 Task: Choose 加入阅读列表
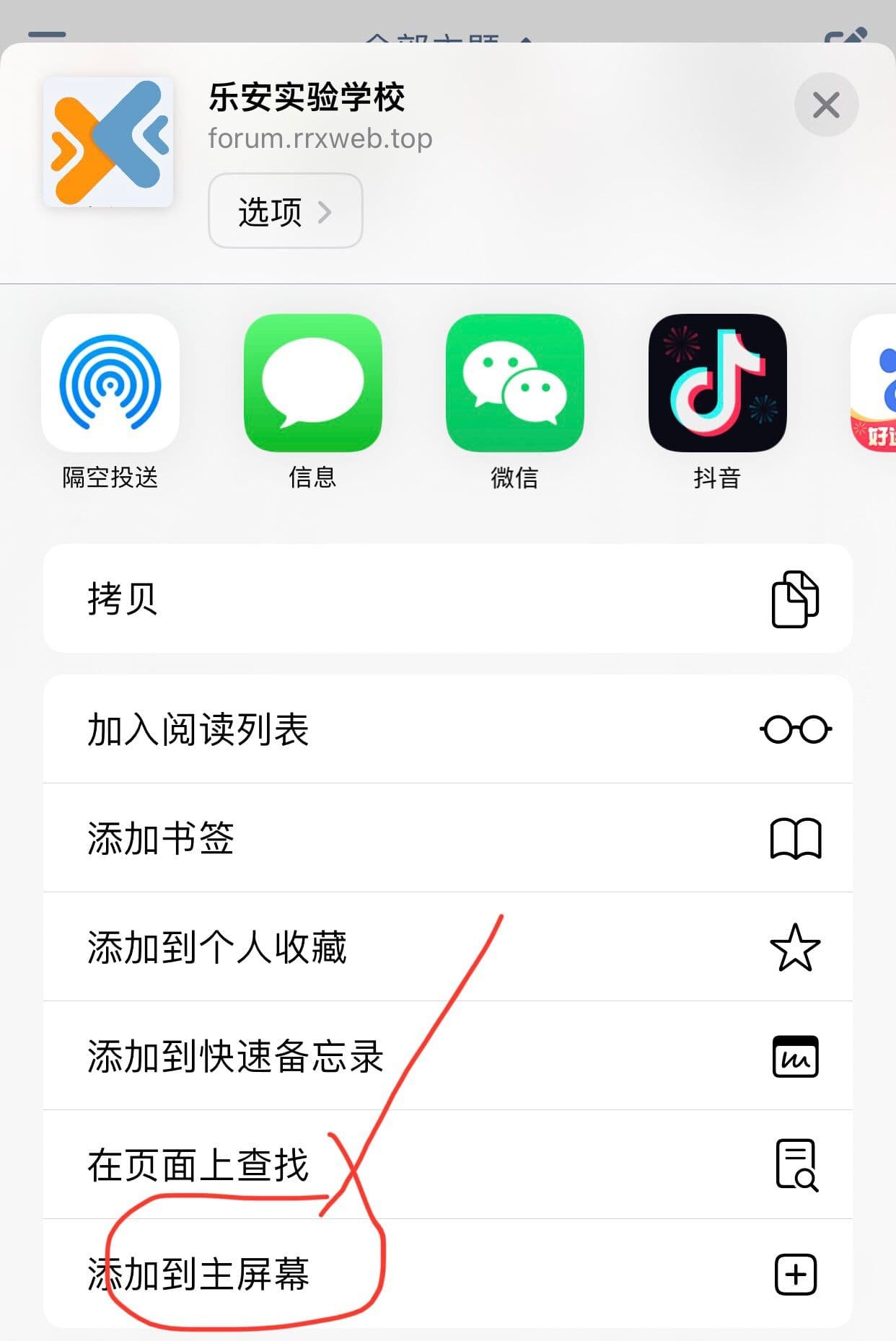coord(447,729)
